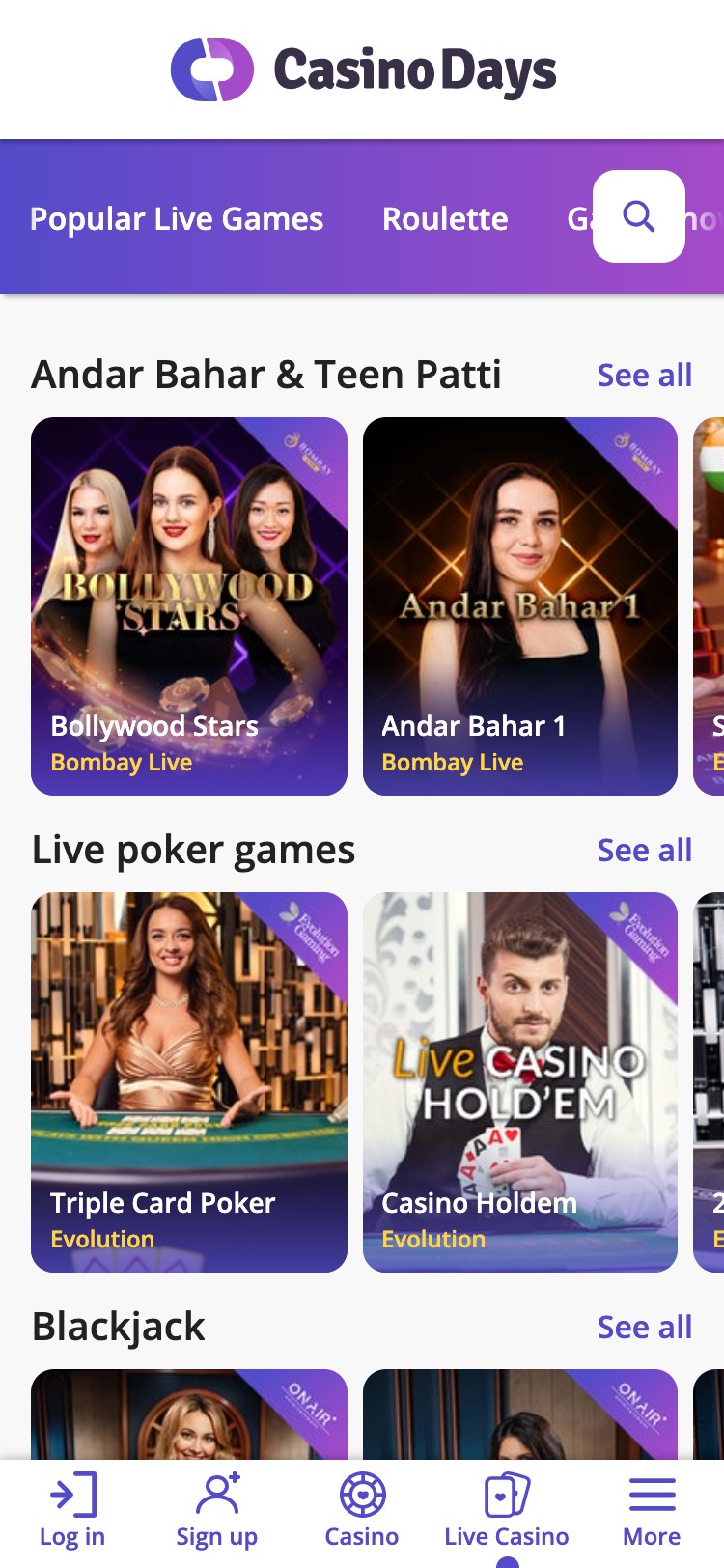Viewport: 724px width, 1568px height.
Task: Open the More menu
Action: click(x=652, y=1510)
